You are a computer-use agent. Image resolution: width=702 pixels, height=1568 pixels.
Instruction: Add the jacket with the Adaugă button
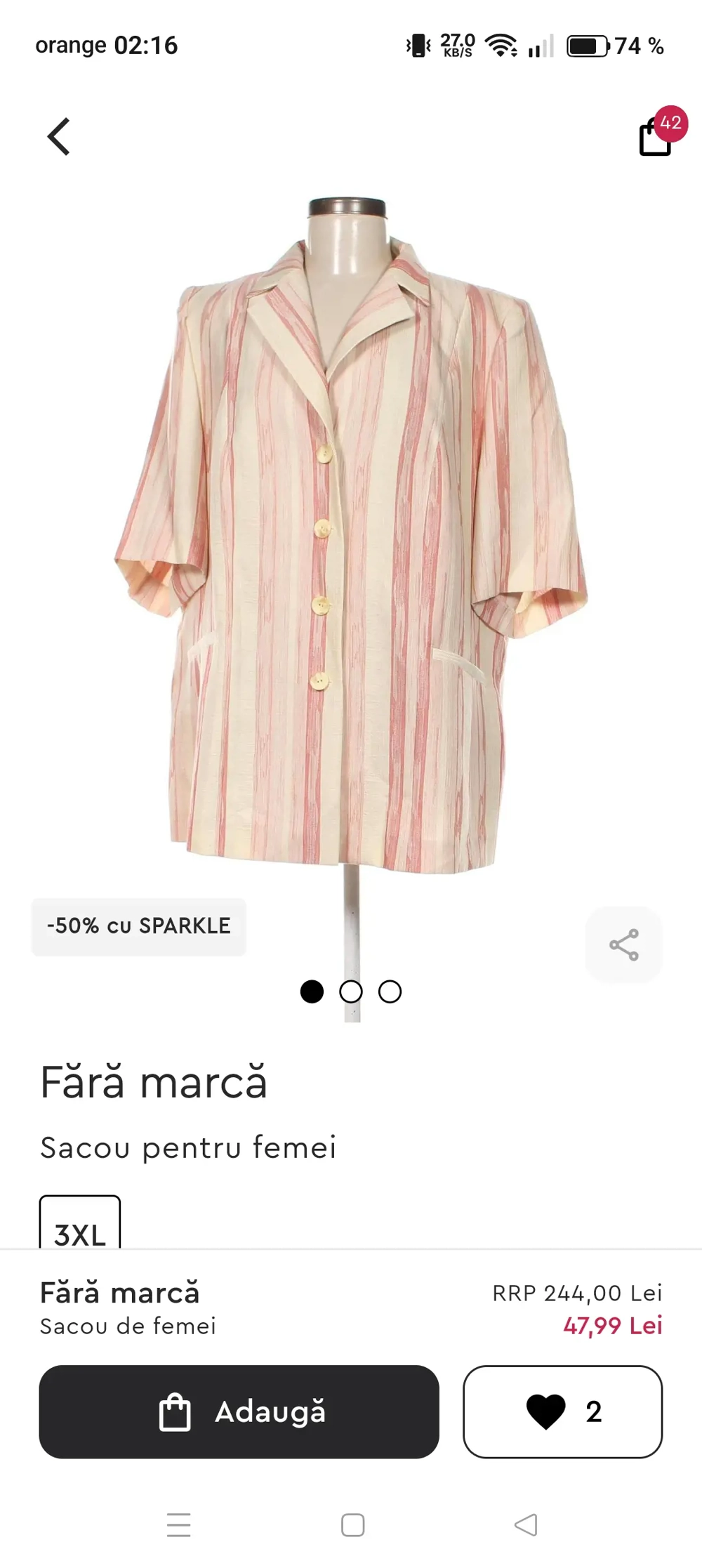pos(239,1411)
